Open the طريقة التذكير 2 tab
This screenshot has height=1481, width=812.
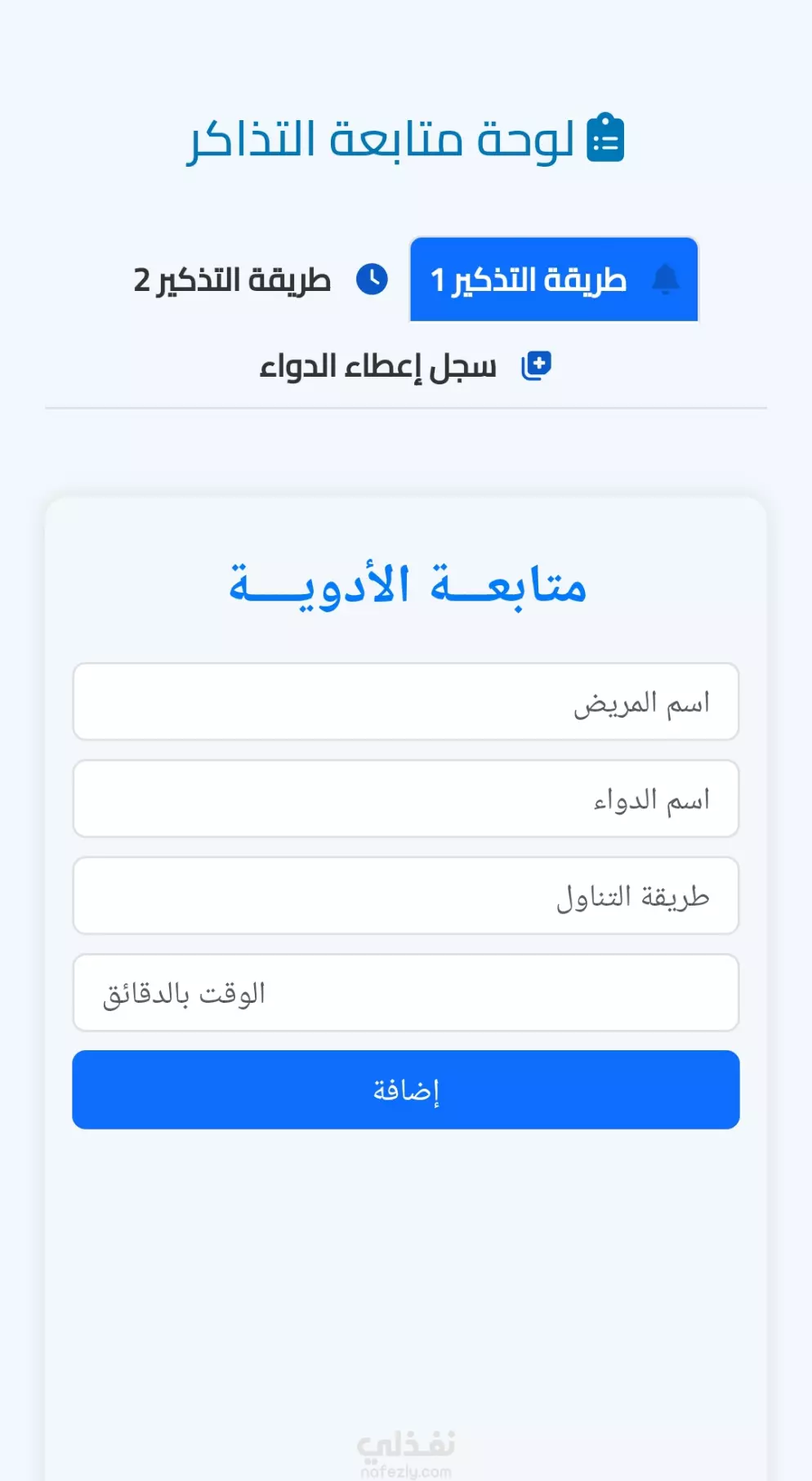pyautogui.click(x=261, y=280)
